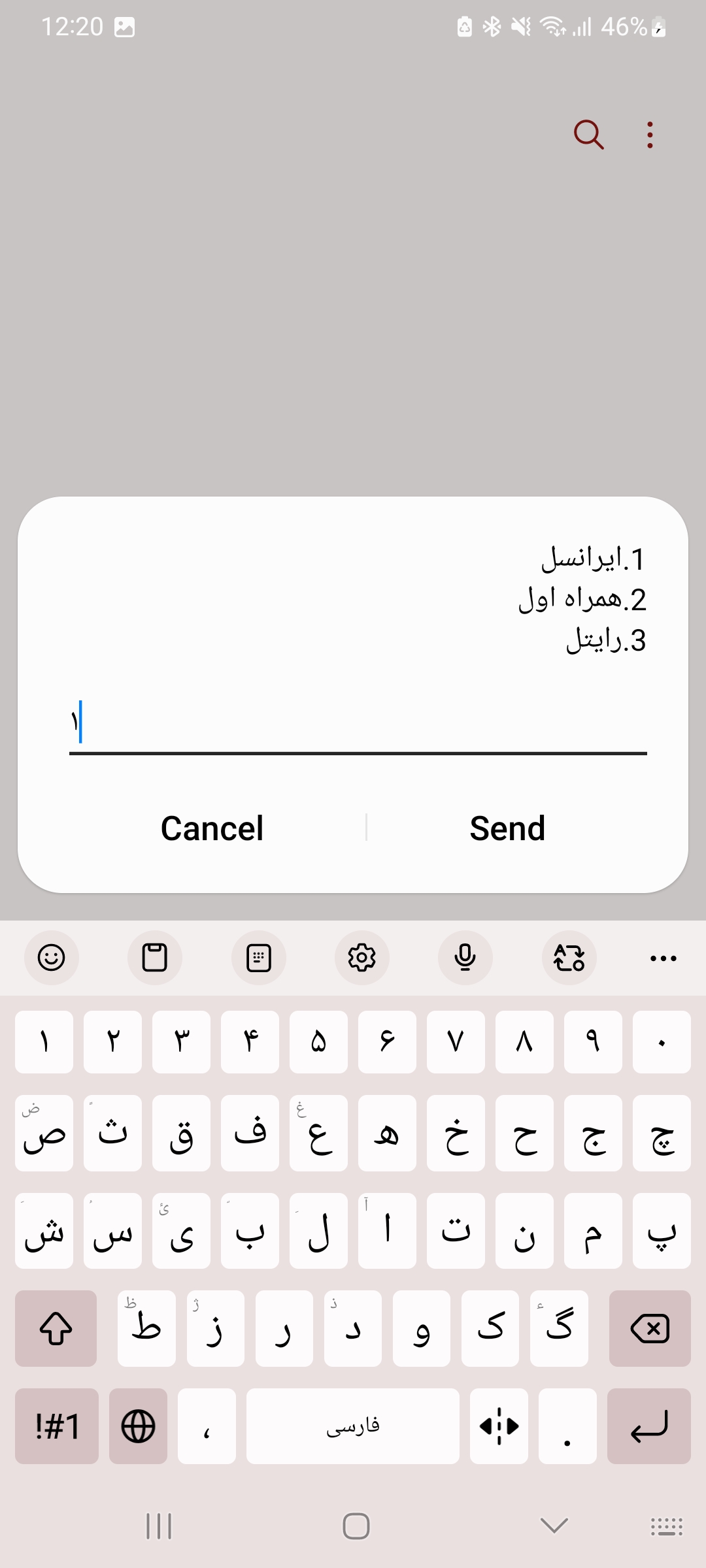Switch to symbols with !#1 key
This screenshot has width=706, height=1568.
(57, 1426)
